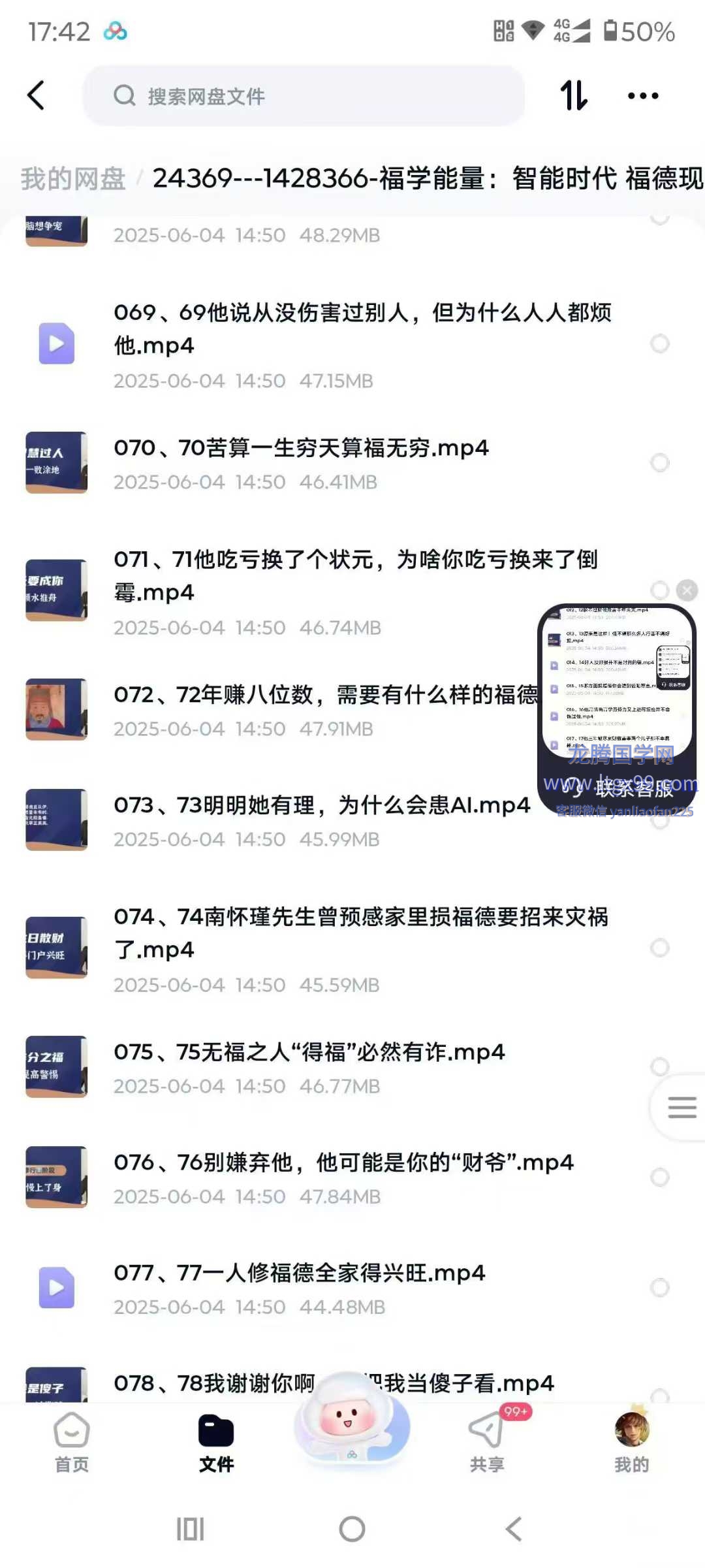Open the three-dot overflow menu

[x=642, y=96]
